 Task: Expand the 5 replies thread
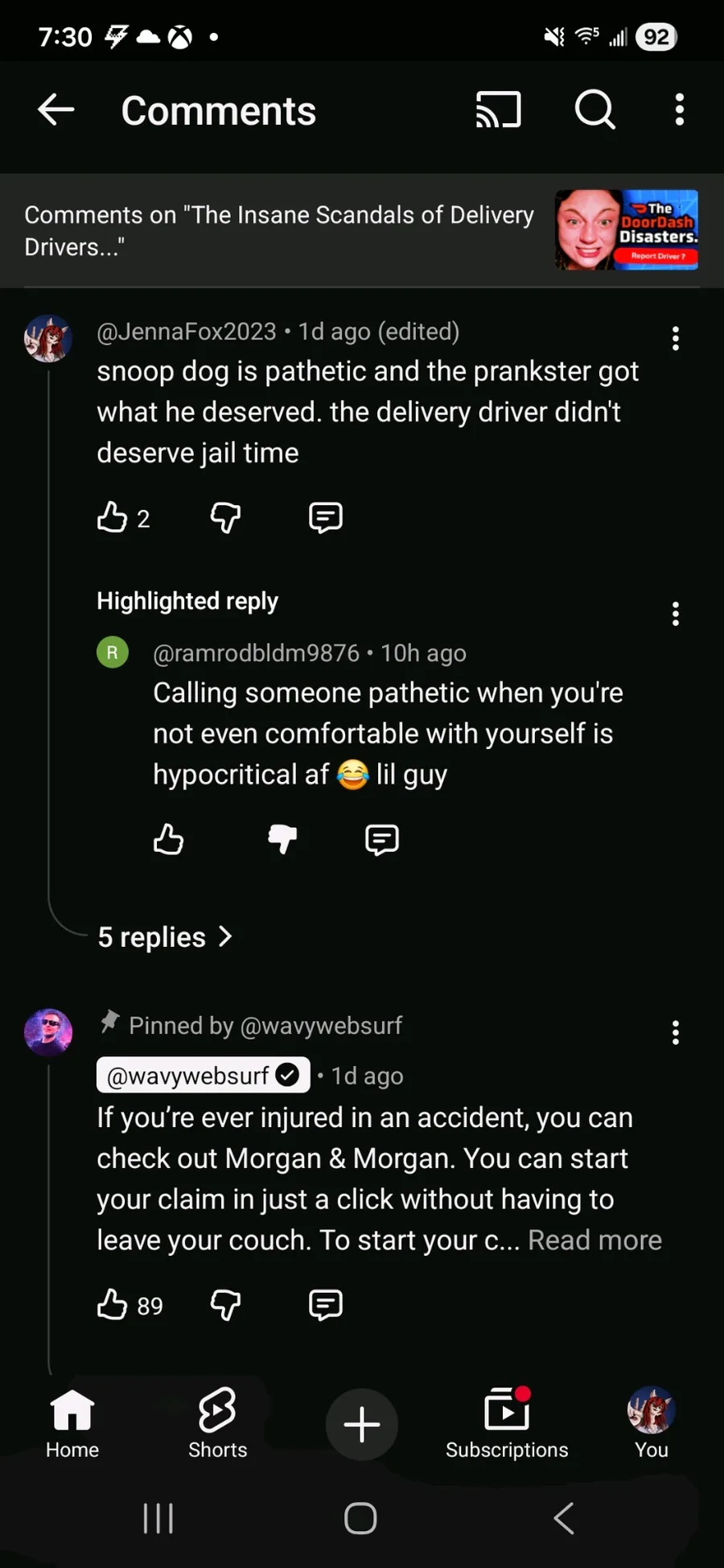pos(165,937)
